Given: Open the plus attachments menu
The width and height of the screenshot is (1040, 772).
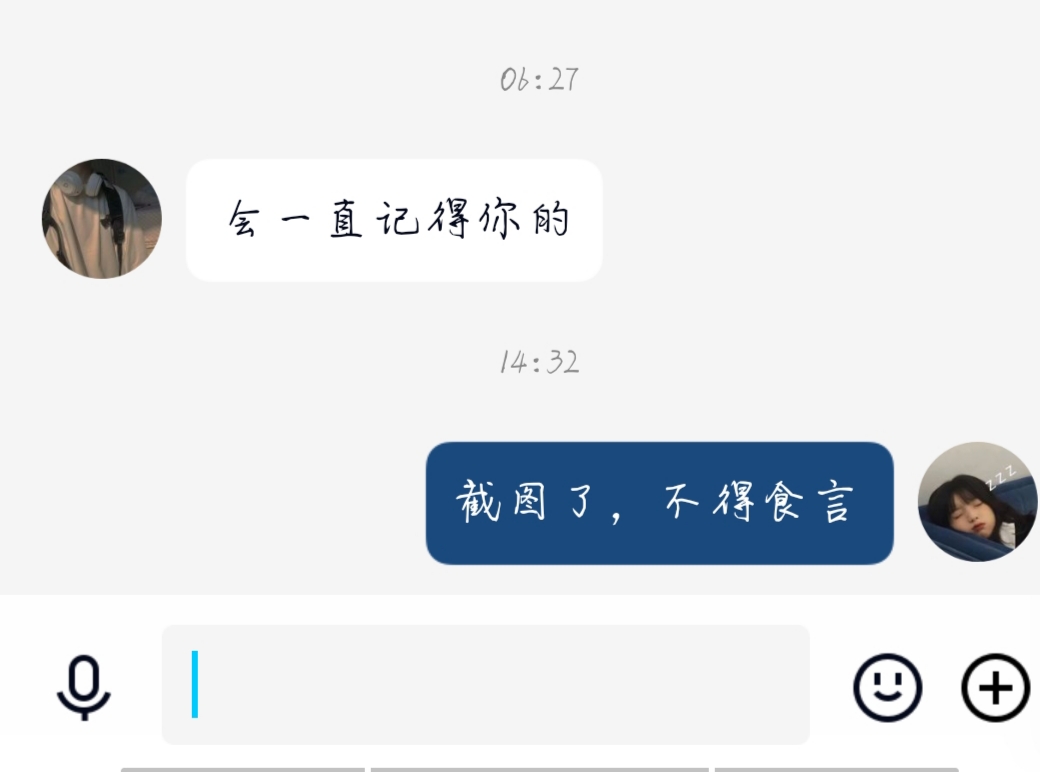Looking at the screenshot, I should 995,687.
